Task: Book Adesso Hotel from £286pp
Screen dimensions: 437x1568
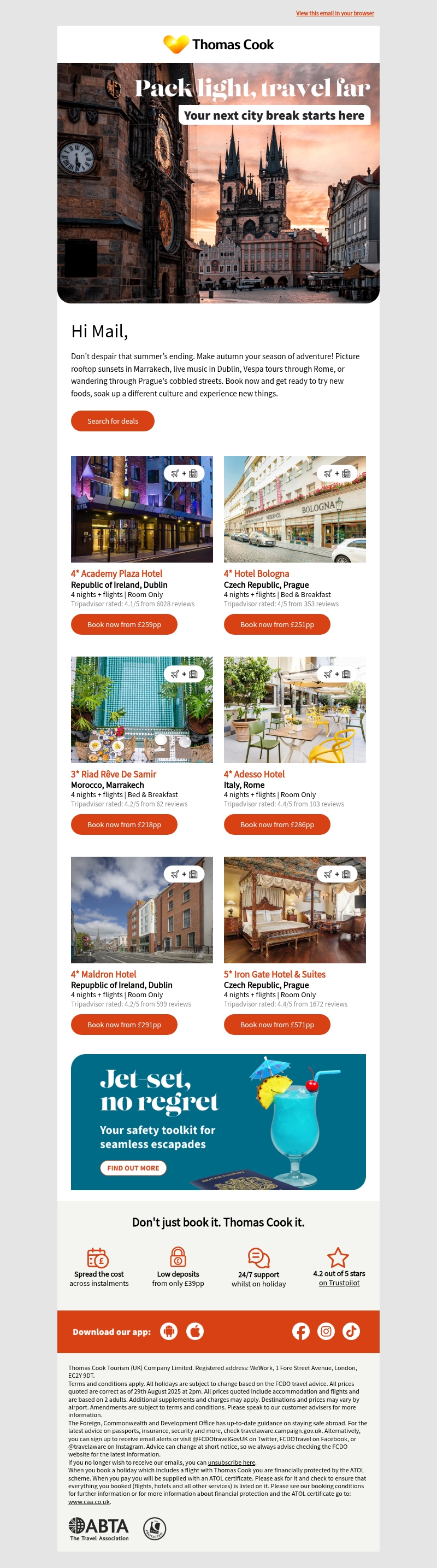Action: pos(276,824)
